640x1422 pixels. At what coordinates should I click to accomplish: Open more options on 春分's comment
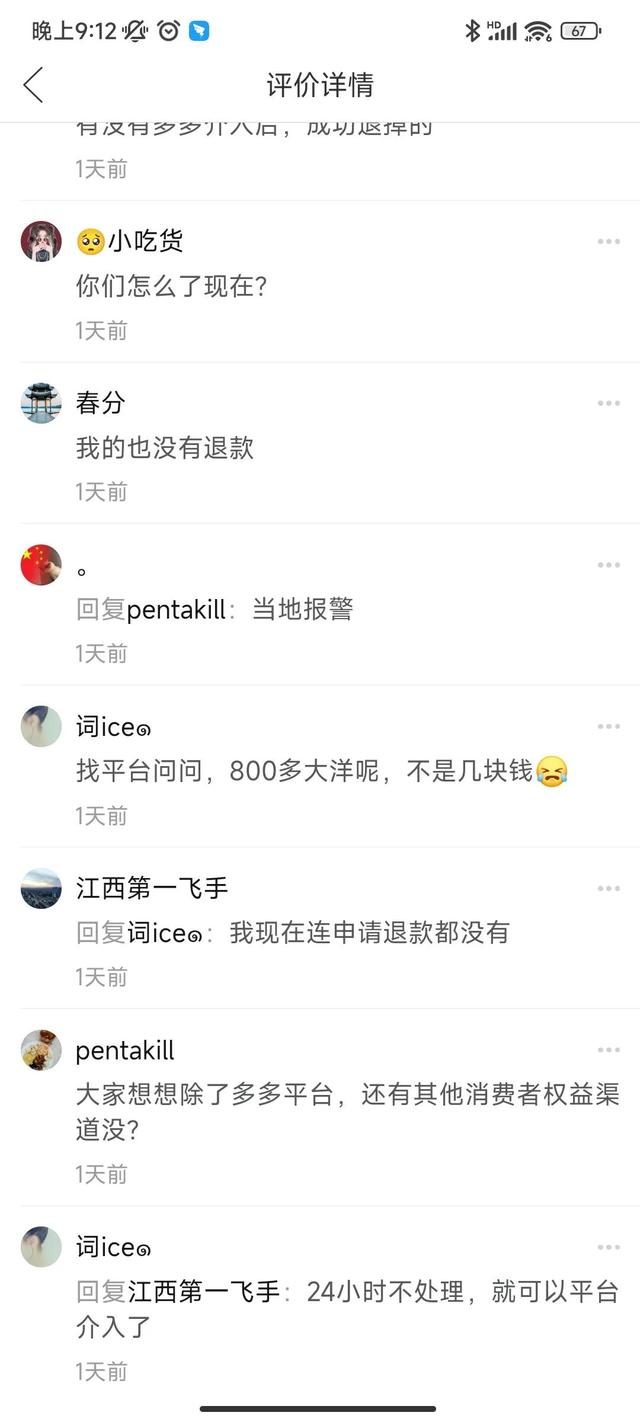608,403
